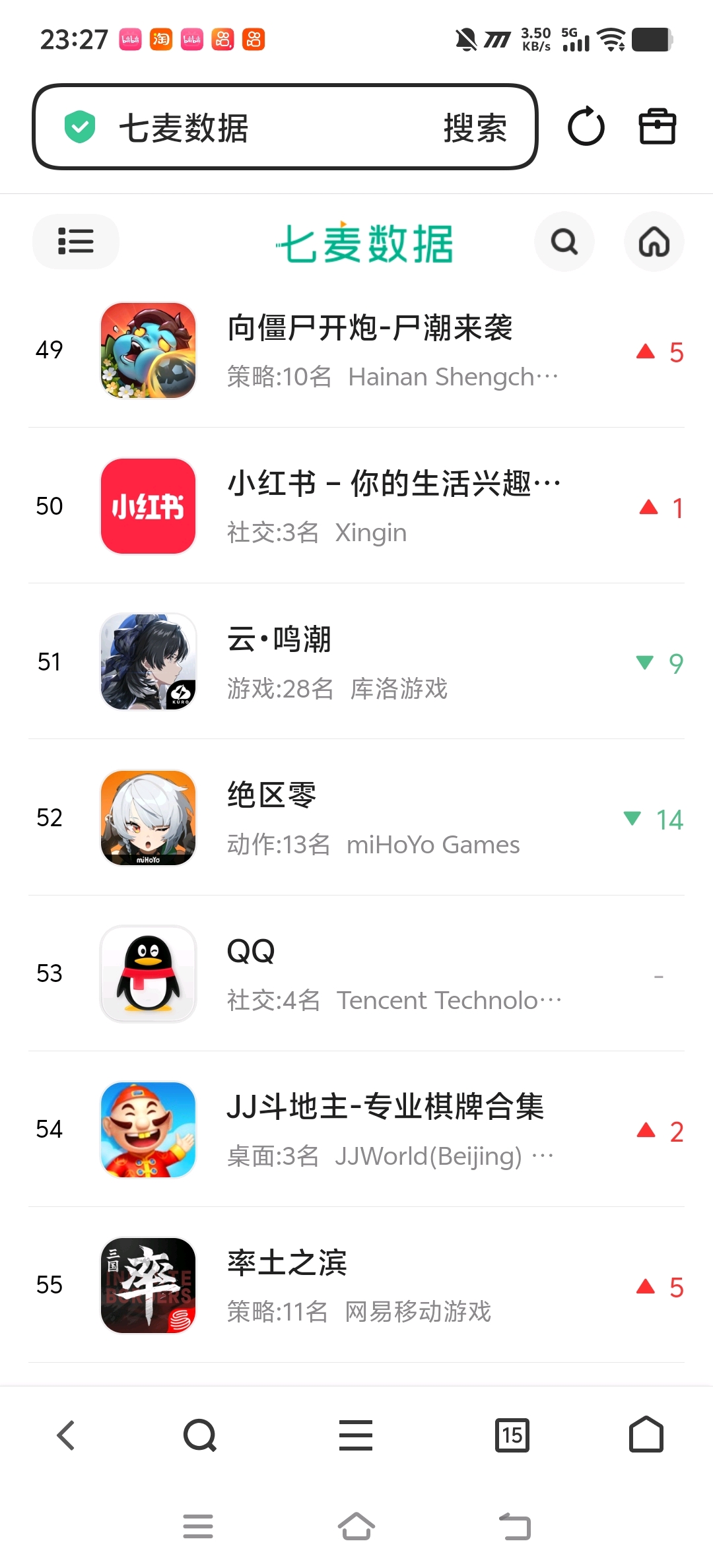Open the list menu button
This screenshot has height=1568, width=713.
tap(76, 242)
